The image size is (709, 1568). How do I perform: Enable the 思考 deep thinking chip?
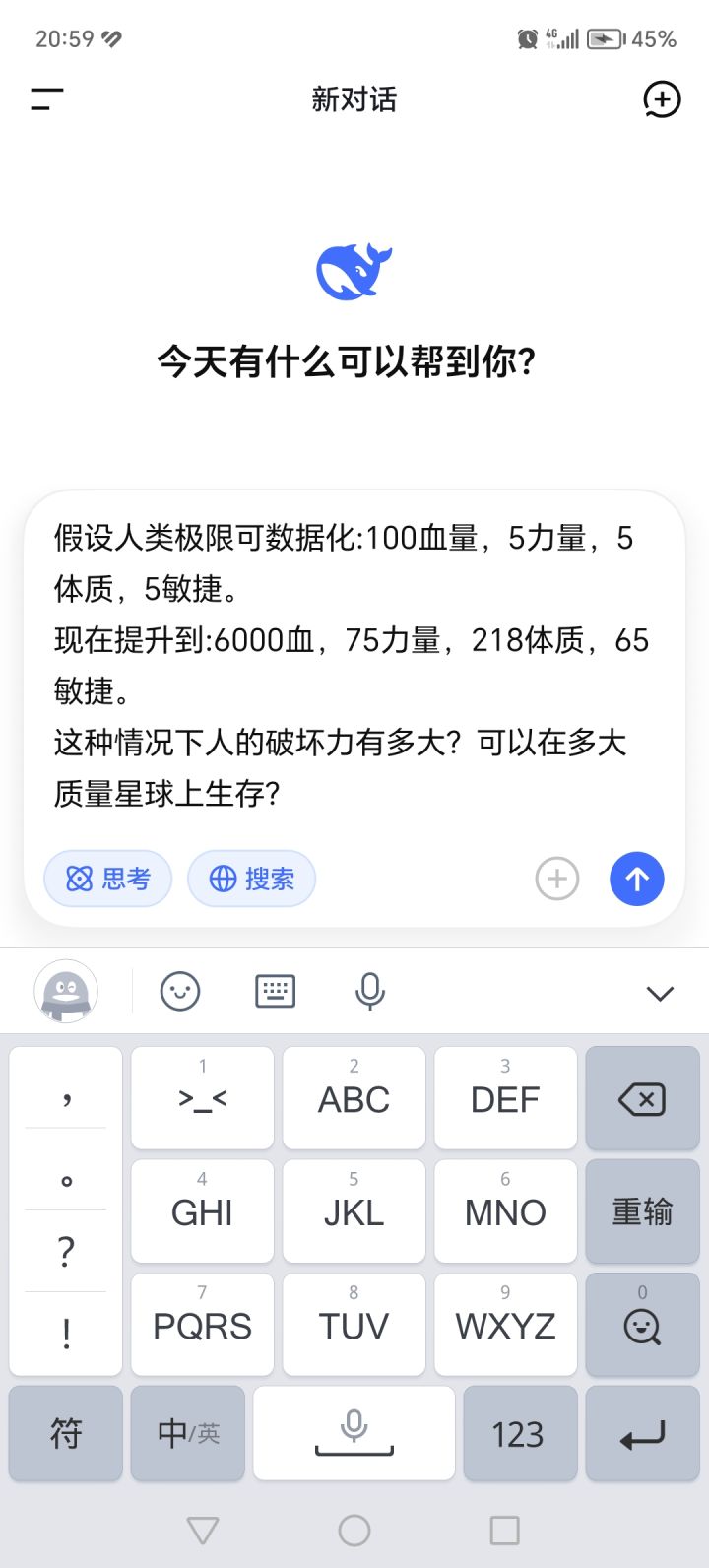(x=108, y=879)
